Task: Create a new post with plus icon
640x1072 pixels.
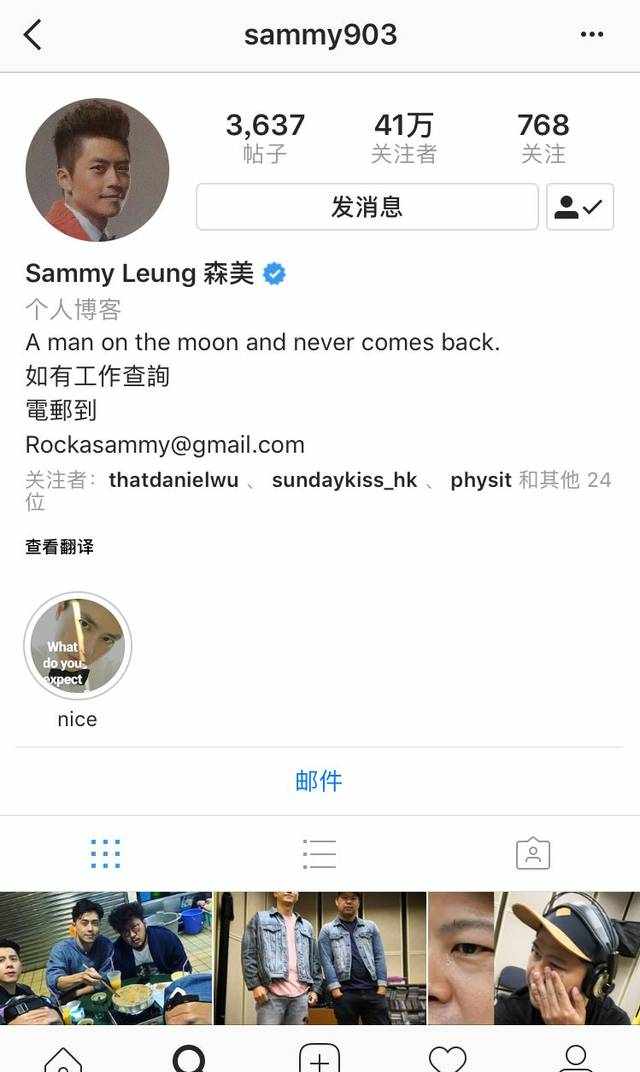Action: point(319,1059)
